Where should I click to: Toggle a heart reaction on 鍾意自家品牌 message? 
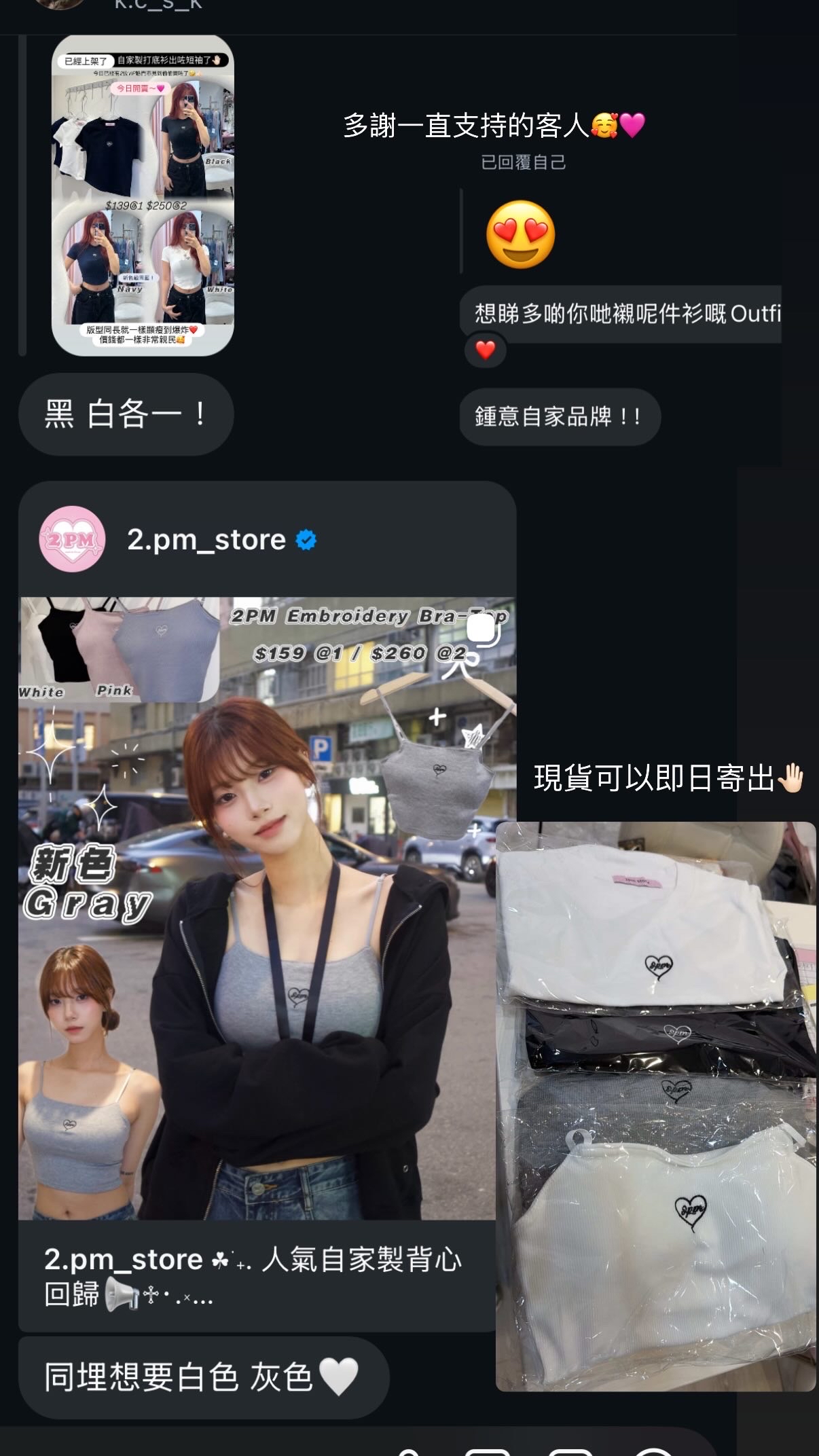tap(560, 416)
